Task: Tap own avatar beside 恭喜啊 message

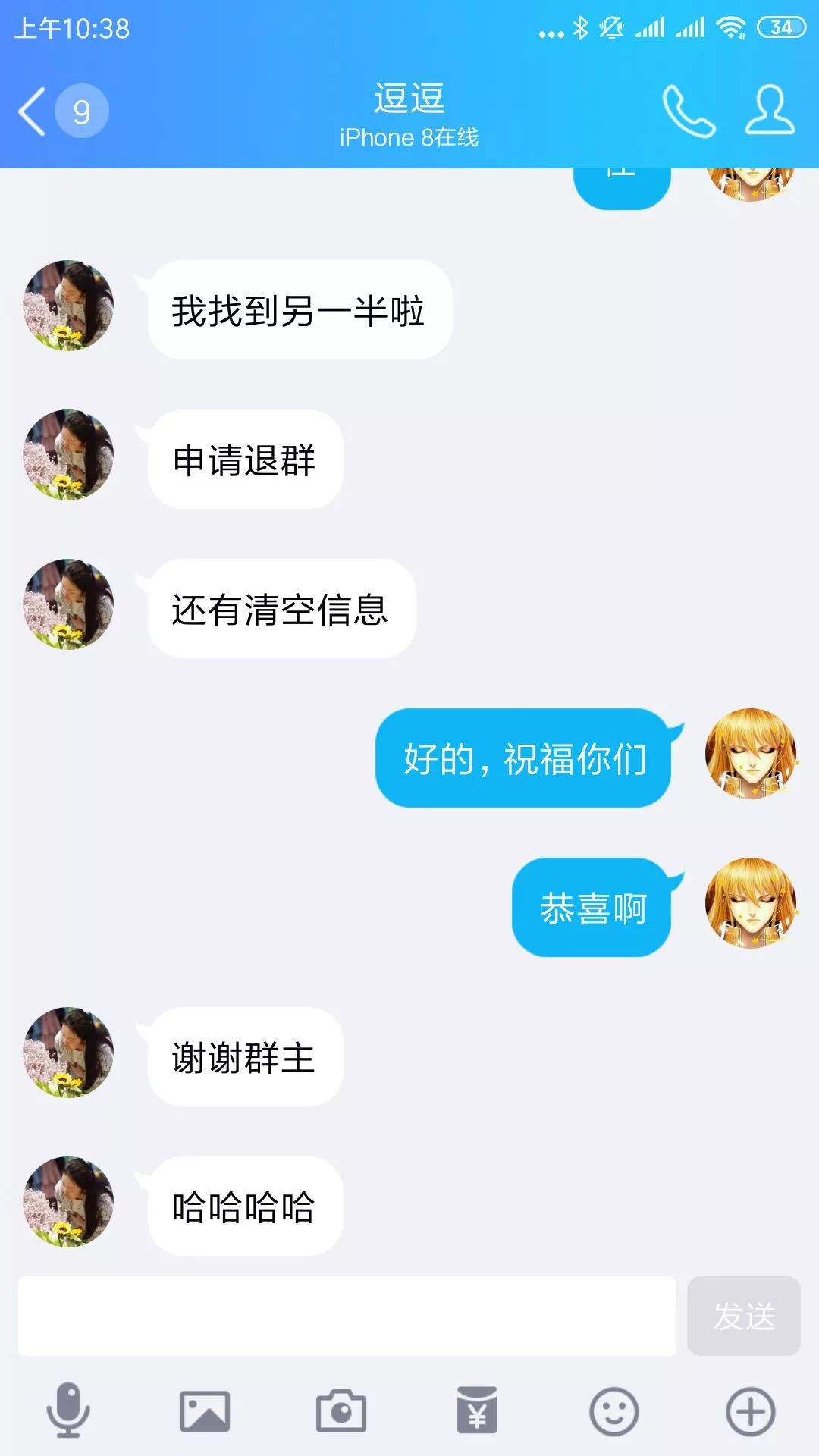Action: (x=751, y=903)
